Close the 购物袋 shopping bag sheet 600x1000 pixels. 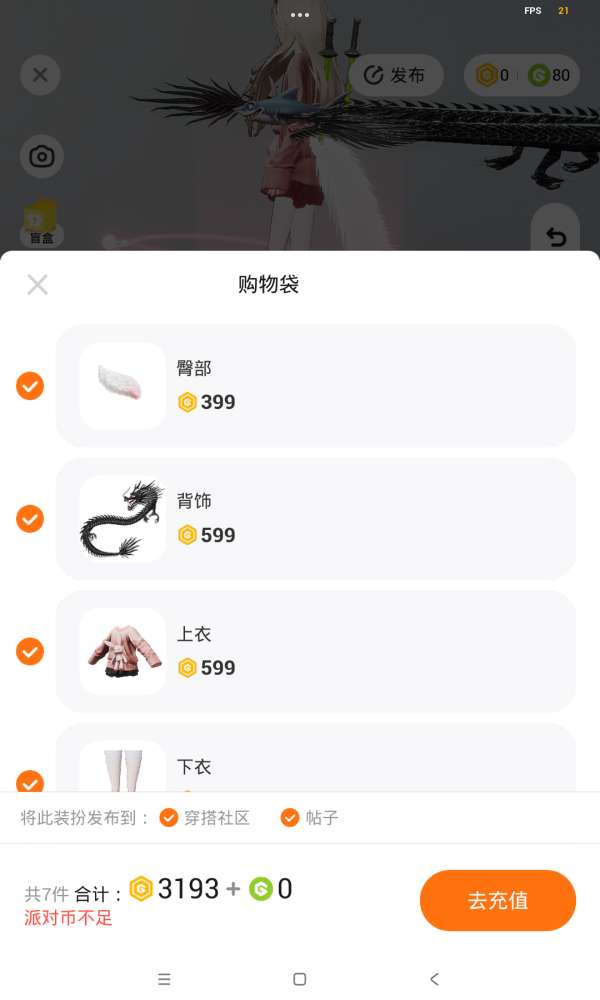coord(38,284)
